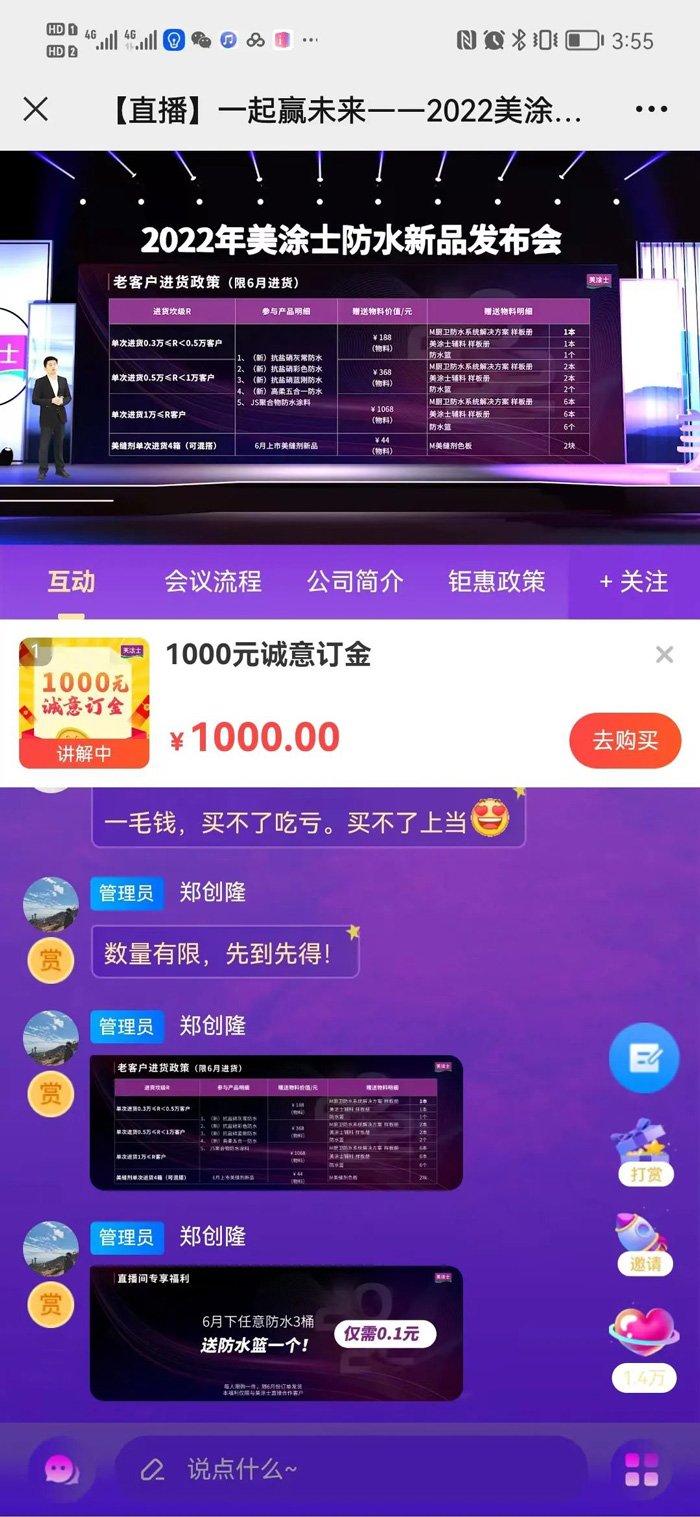
Task: Follow the channel with + 关注
Action: (633, 581)
